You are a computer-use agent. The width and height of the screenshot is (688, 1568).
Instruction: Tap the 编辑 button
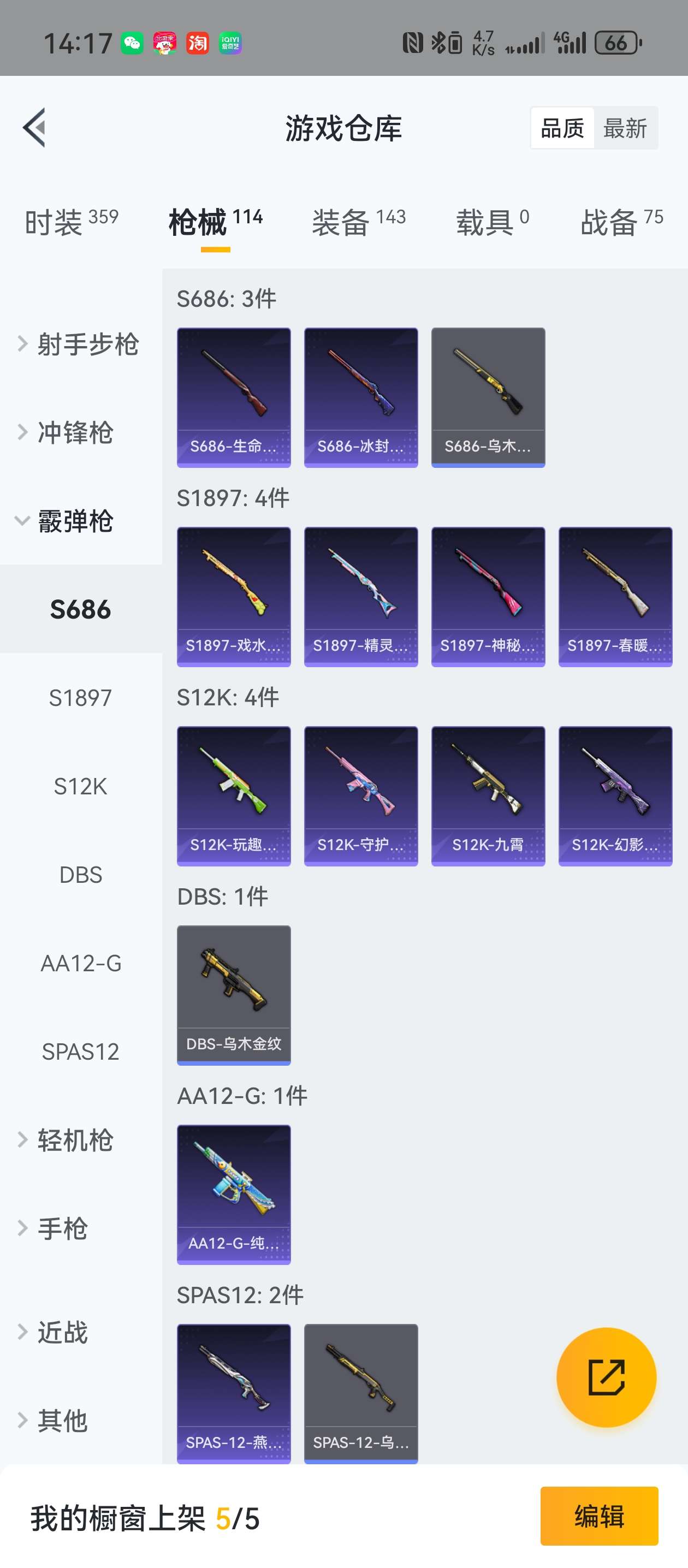tap(598, 1516)
